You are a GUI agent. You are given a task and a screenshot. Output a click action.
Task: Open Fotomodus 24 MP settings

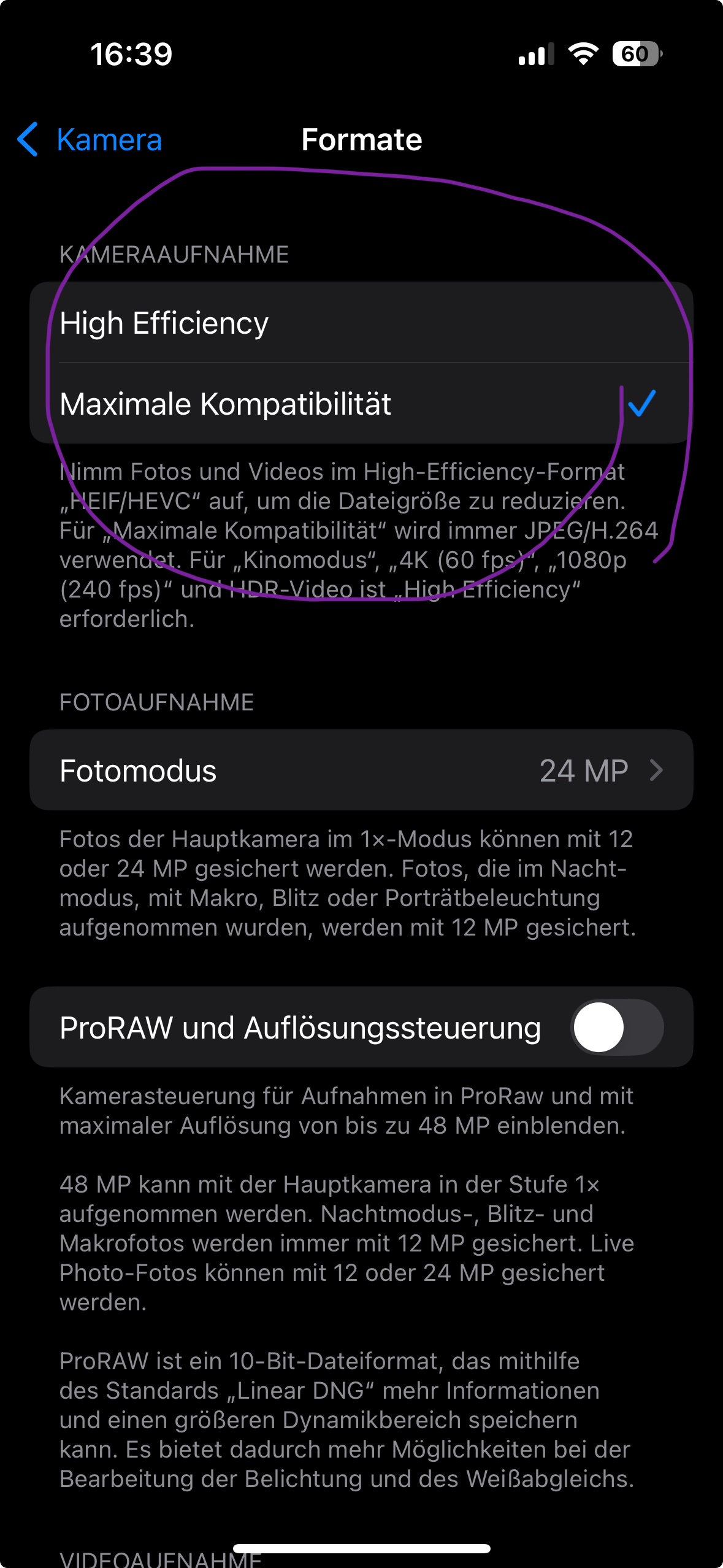point(361,771)
